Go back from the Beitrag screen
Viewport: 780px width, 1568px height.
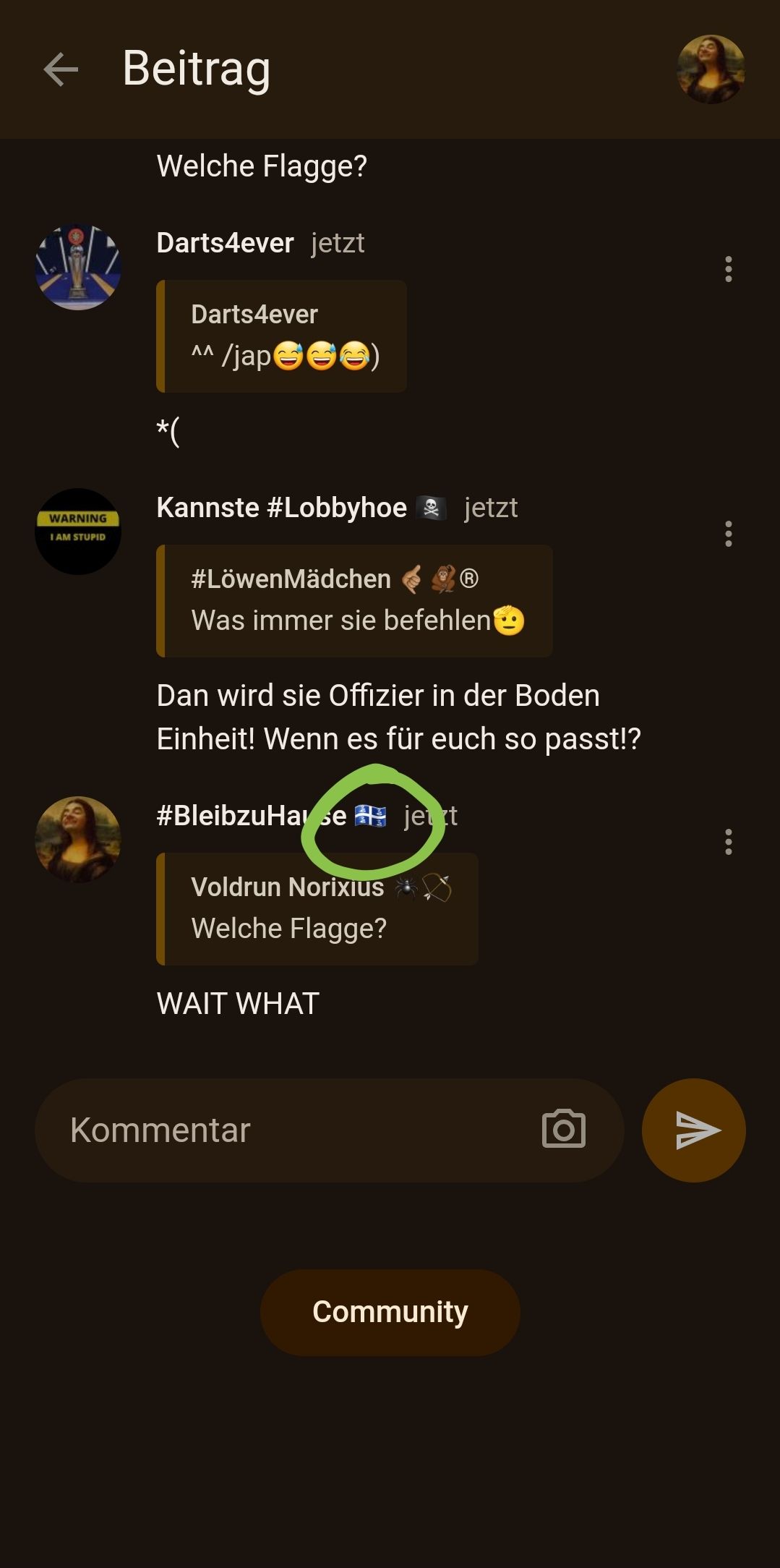click(61, 69)
